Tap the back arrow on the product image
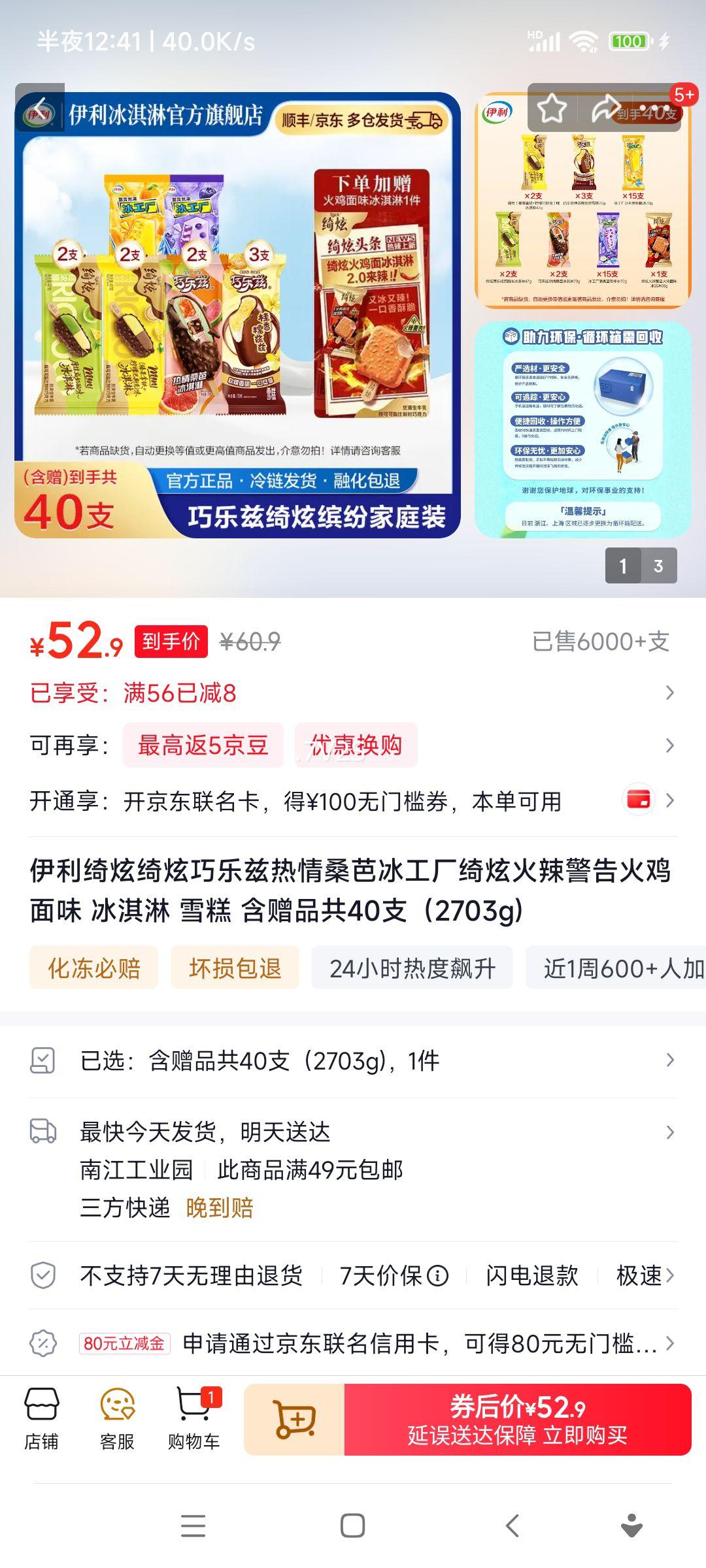 (x=41, y=111)
